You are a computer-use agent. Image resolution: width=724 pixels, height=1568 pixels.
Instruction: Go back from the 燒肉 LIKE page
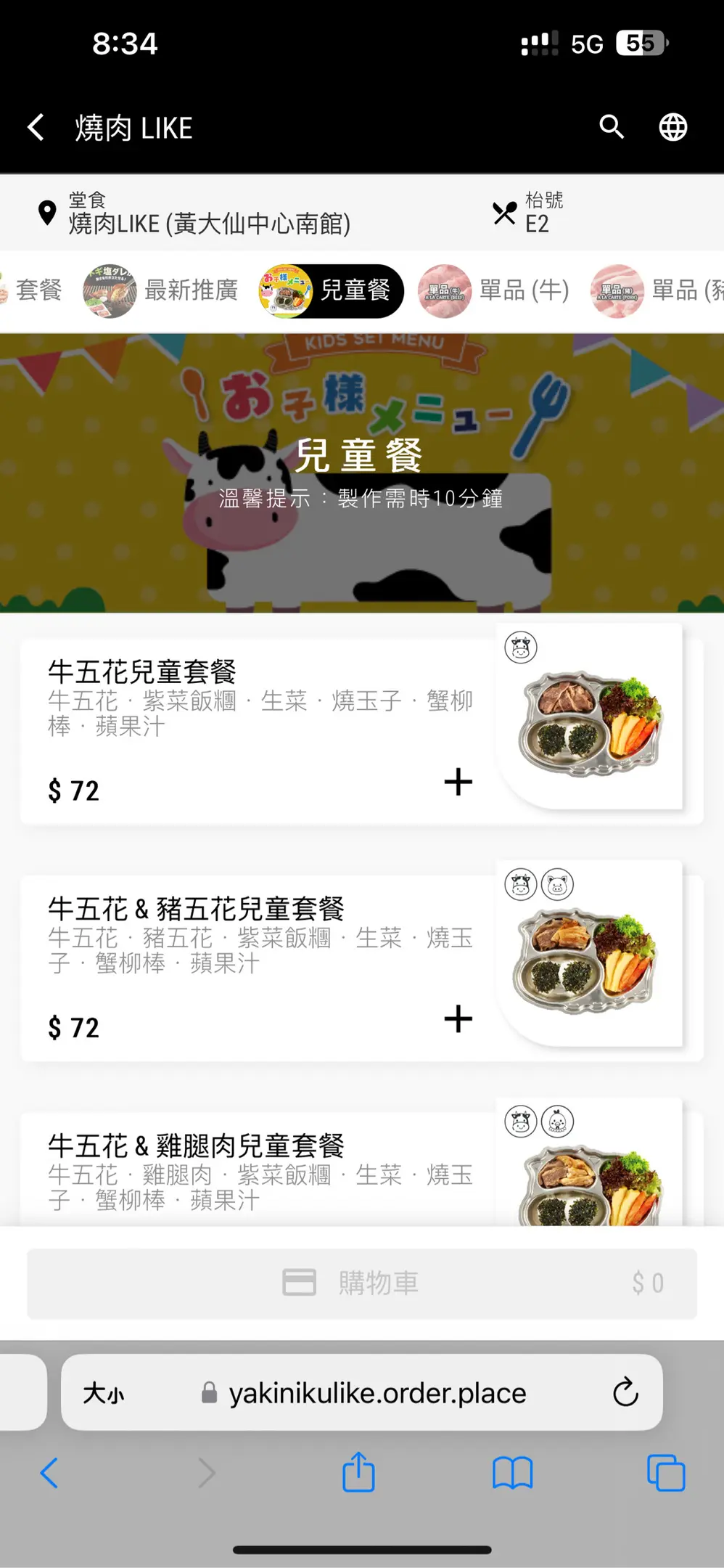36,128
